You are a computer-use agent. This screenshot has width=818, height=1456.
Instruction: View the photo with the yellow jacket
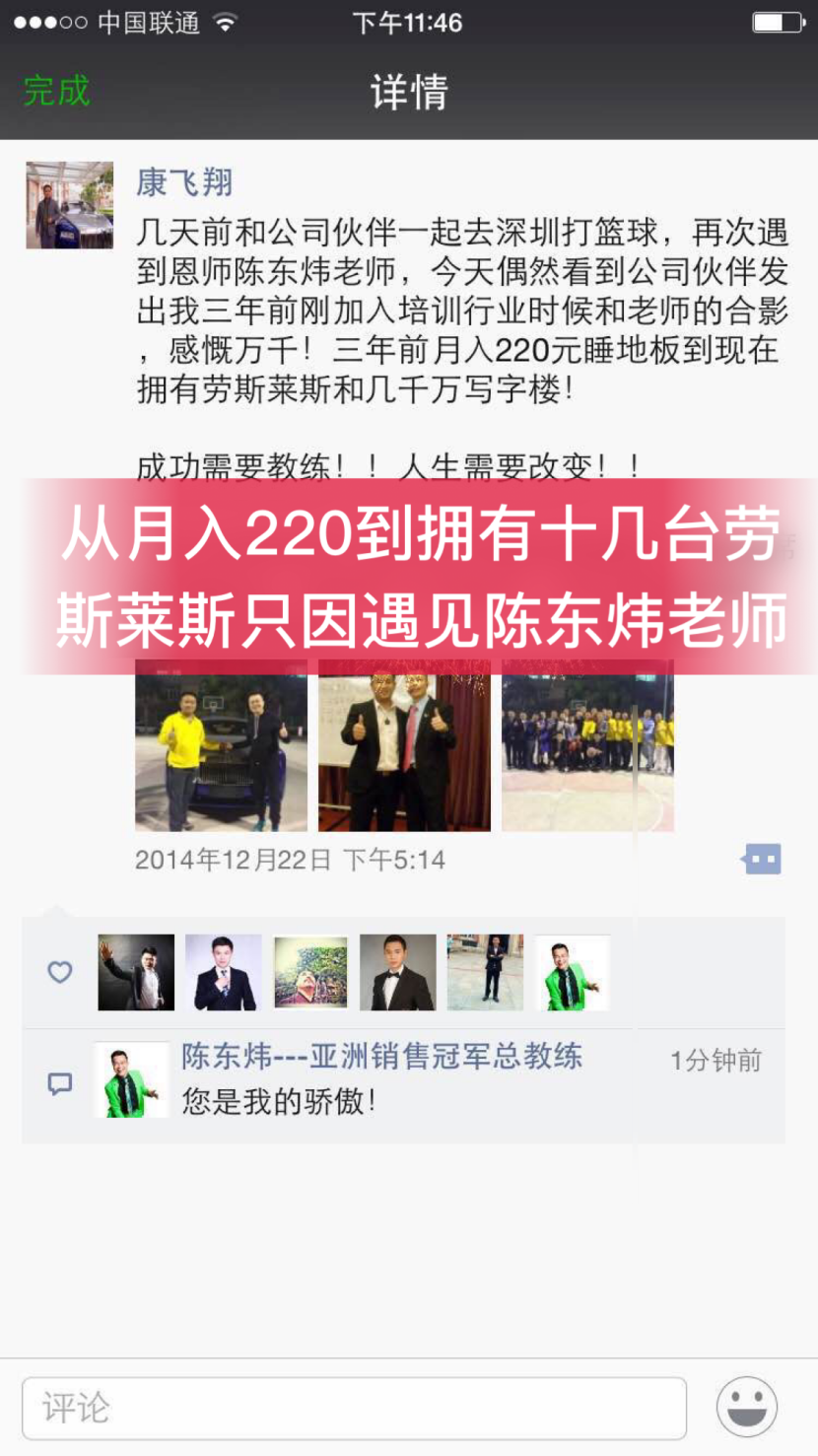click(221, 746)
